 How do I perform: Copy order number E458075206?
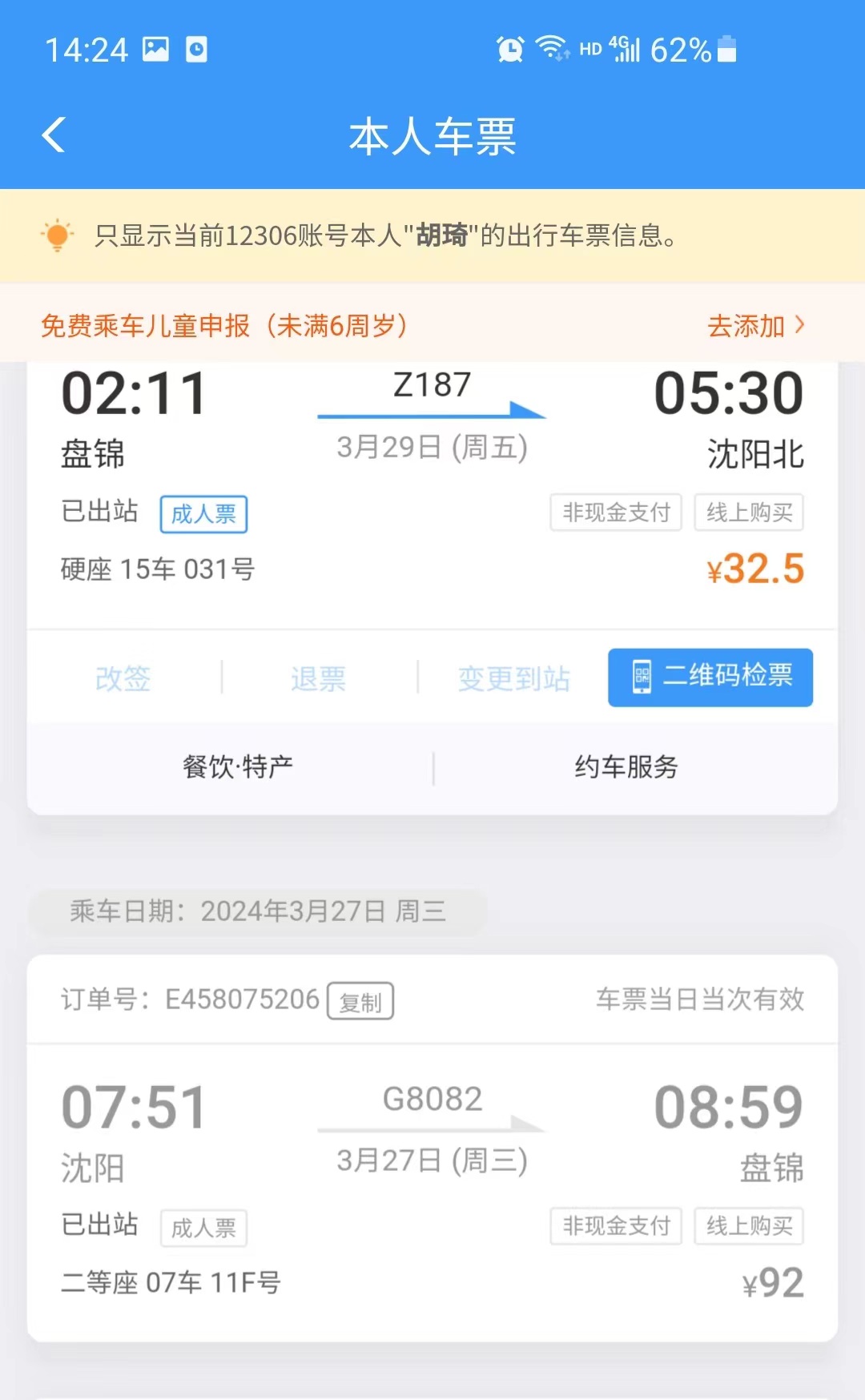(360, 1001)
